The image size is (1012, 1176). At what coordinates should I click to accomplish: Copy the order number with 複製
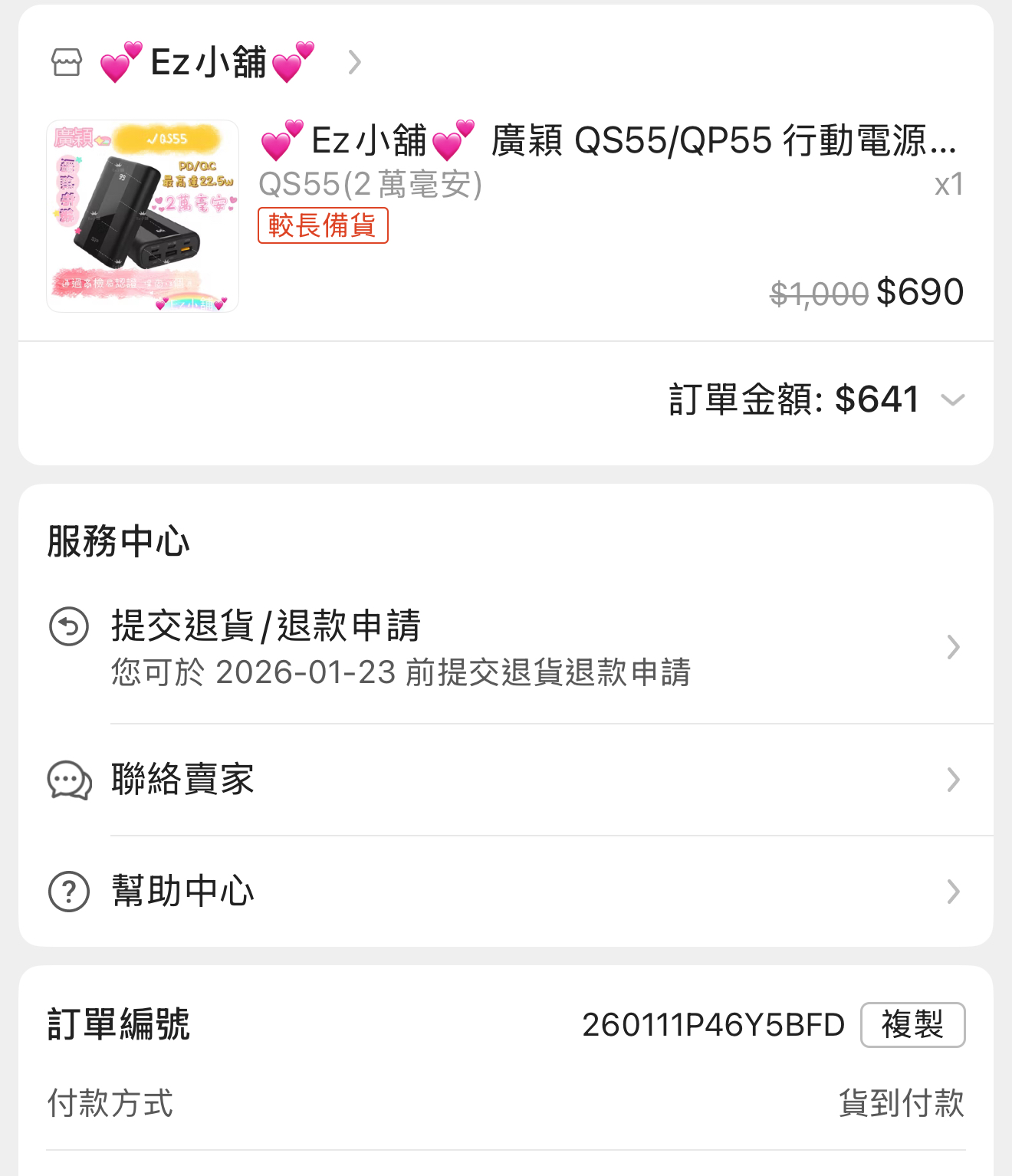tap(912, 1025)
